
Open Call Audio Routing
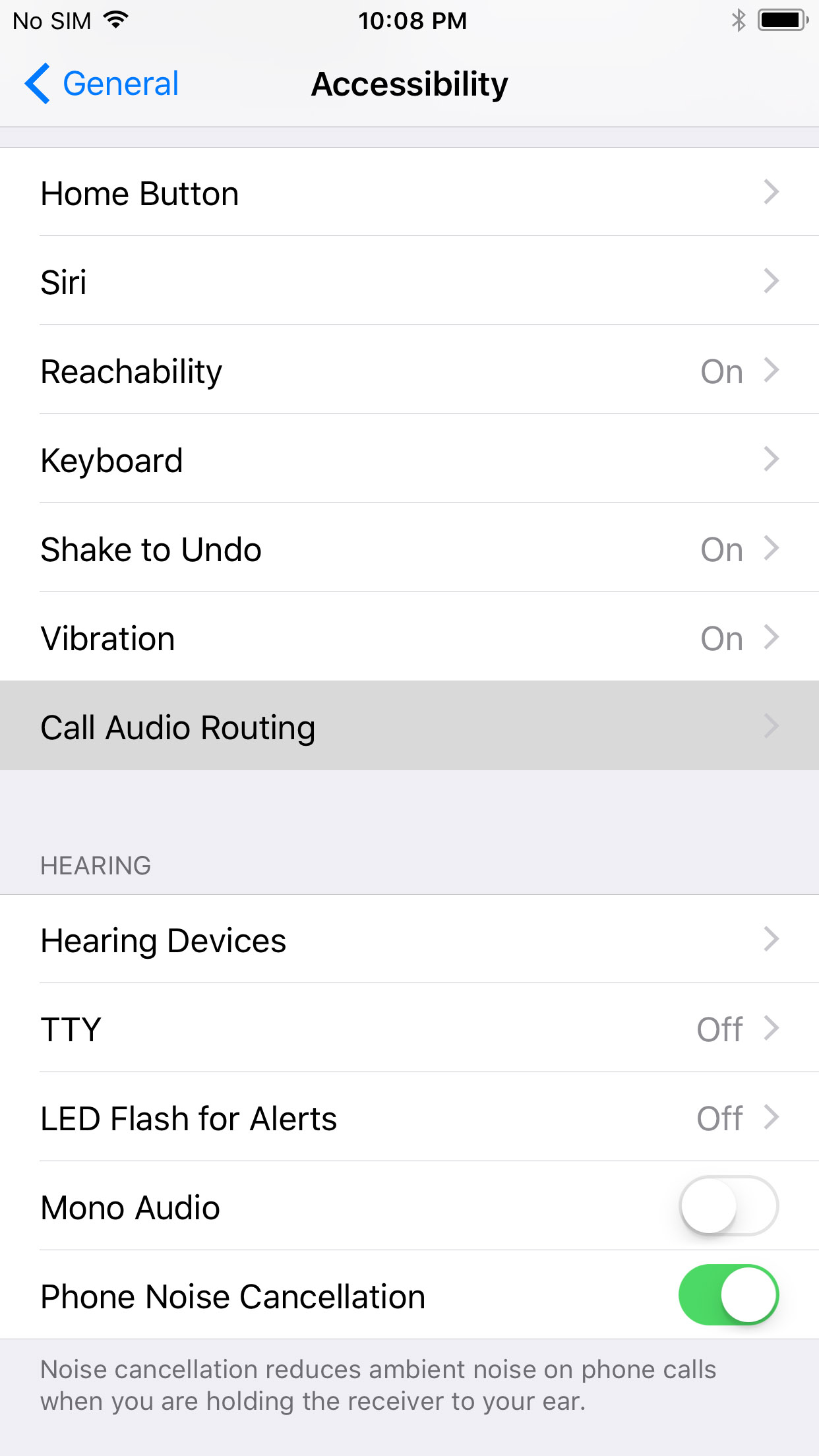(409, 726)
